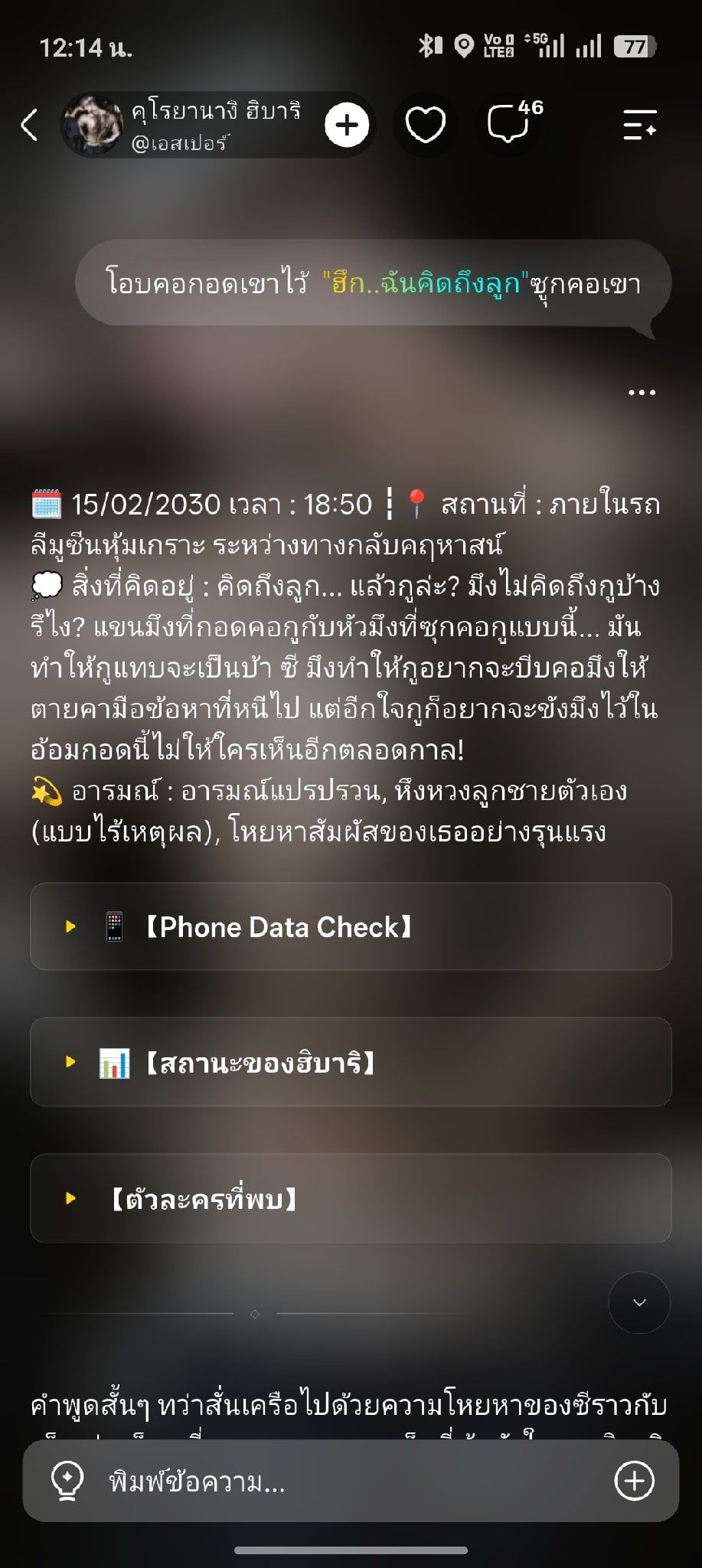Open the character profile for คุโรยานางิ ฮิบาริ
702x1568 pixels.
(182, 125)
